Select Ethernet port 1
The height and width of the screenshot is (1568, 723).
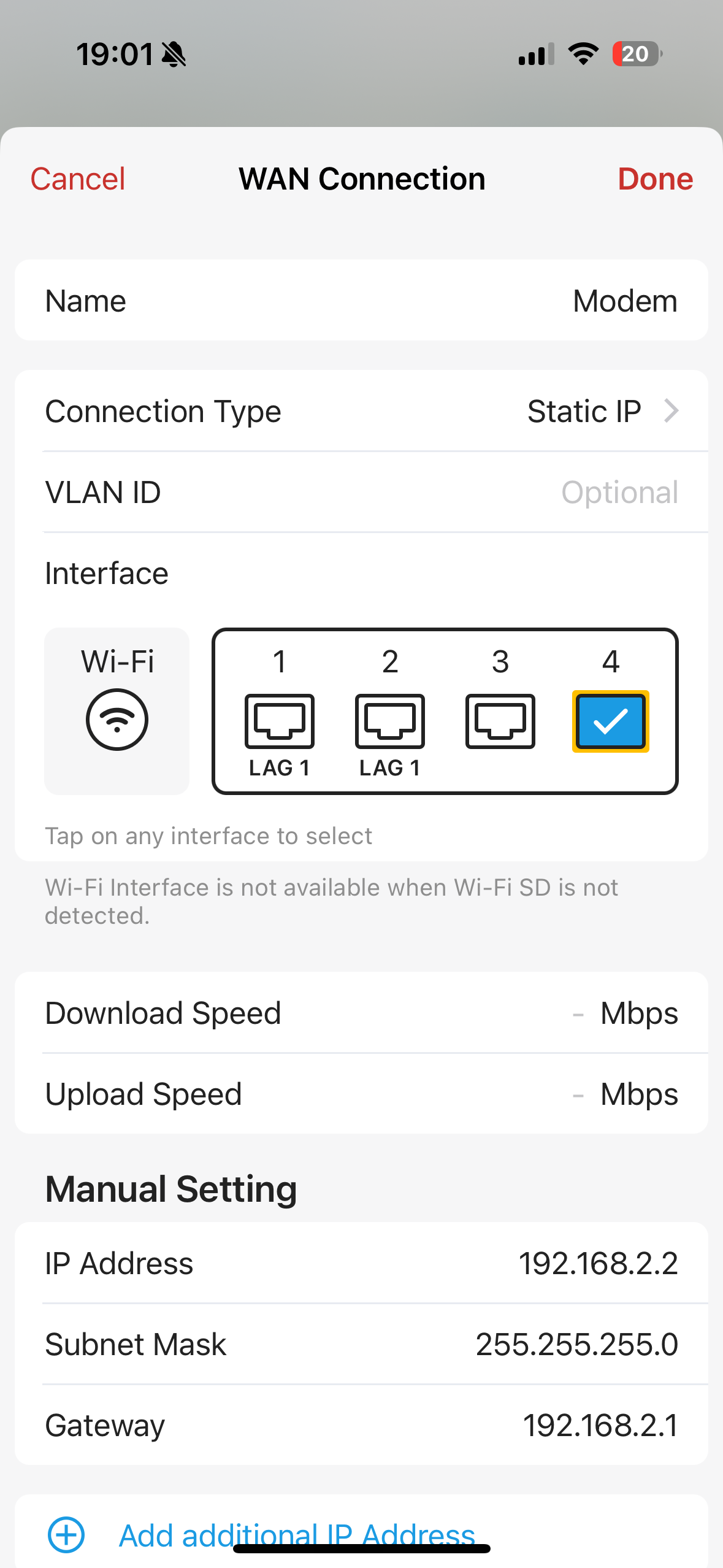point(280,721)
